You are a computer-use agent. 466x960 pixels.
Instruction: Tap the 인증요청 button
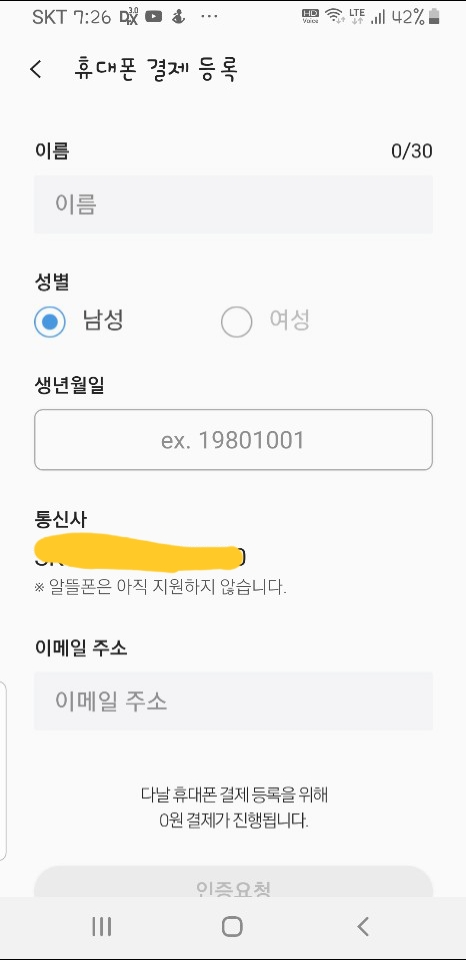(233, 882)
